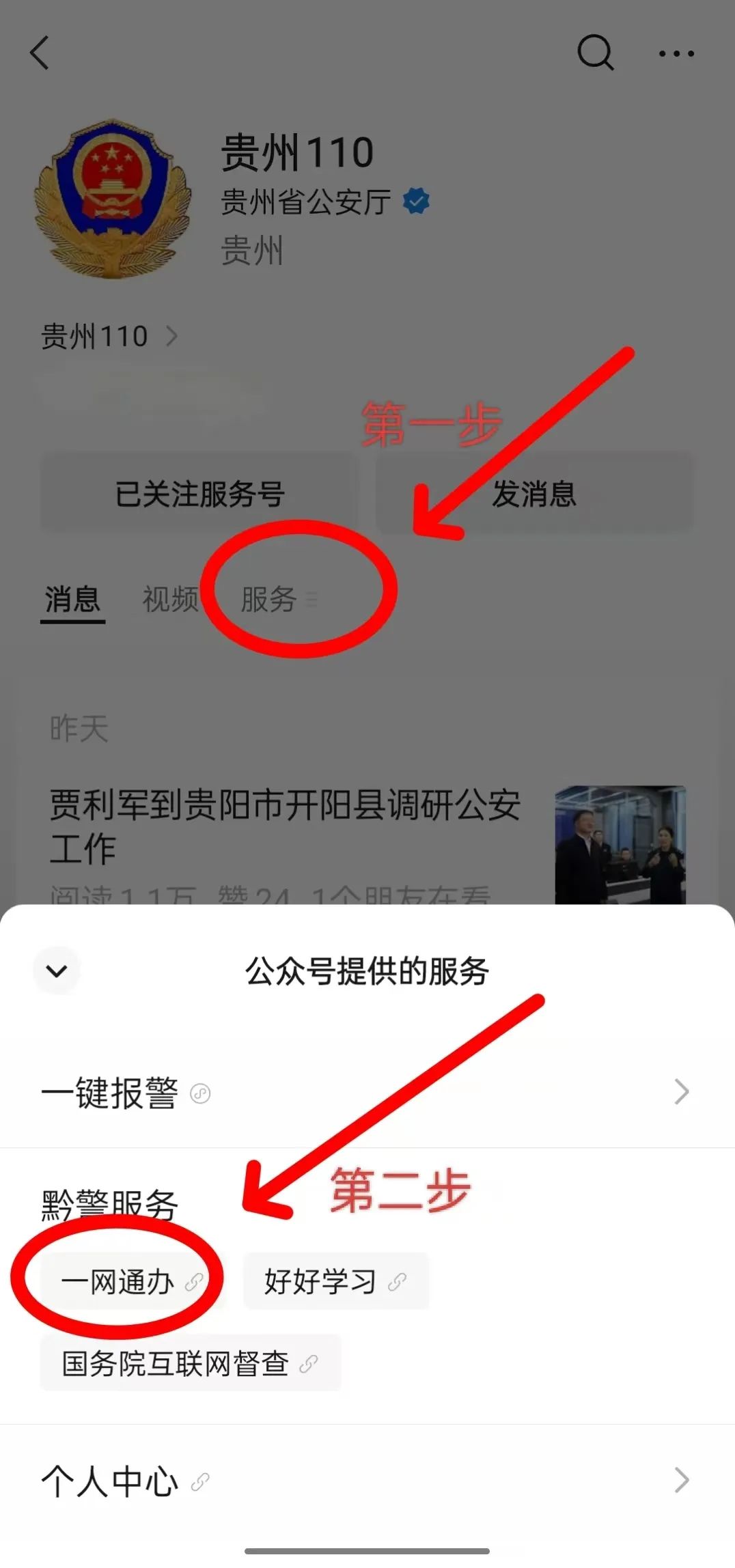Search within the 贵州110 account
The image size is (735, 1568).
tap(595, 53)
